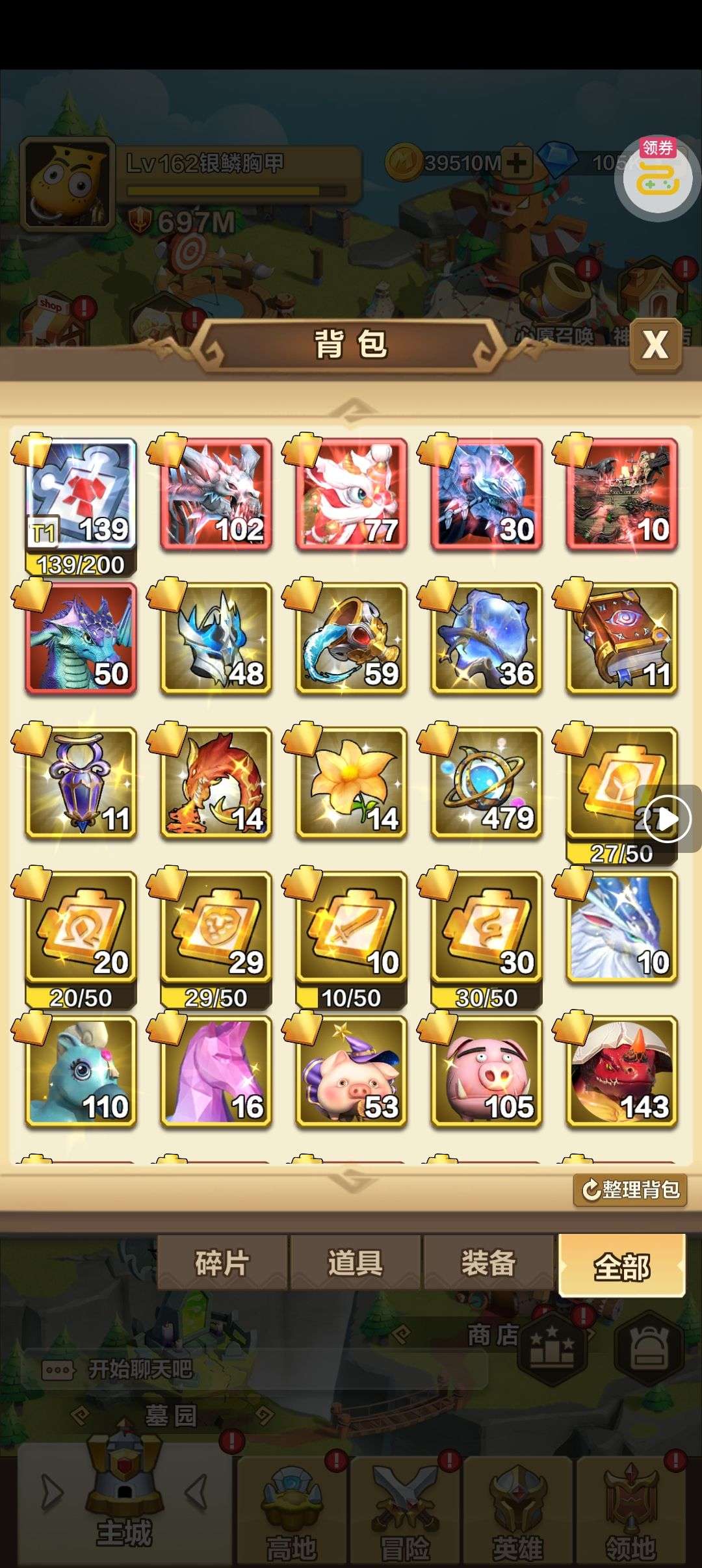Select the wizard pig fragment with 53
This screenshot has height=1568, width=702.
tap(351, 1073)
